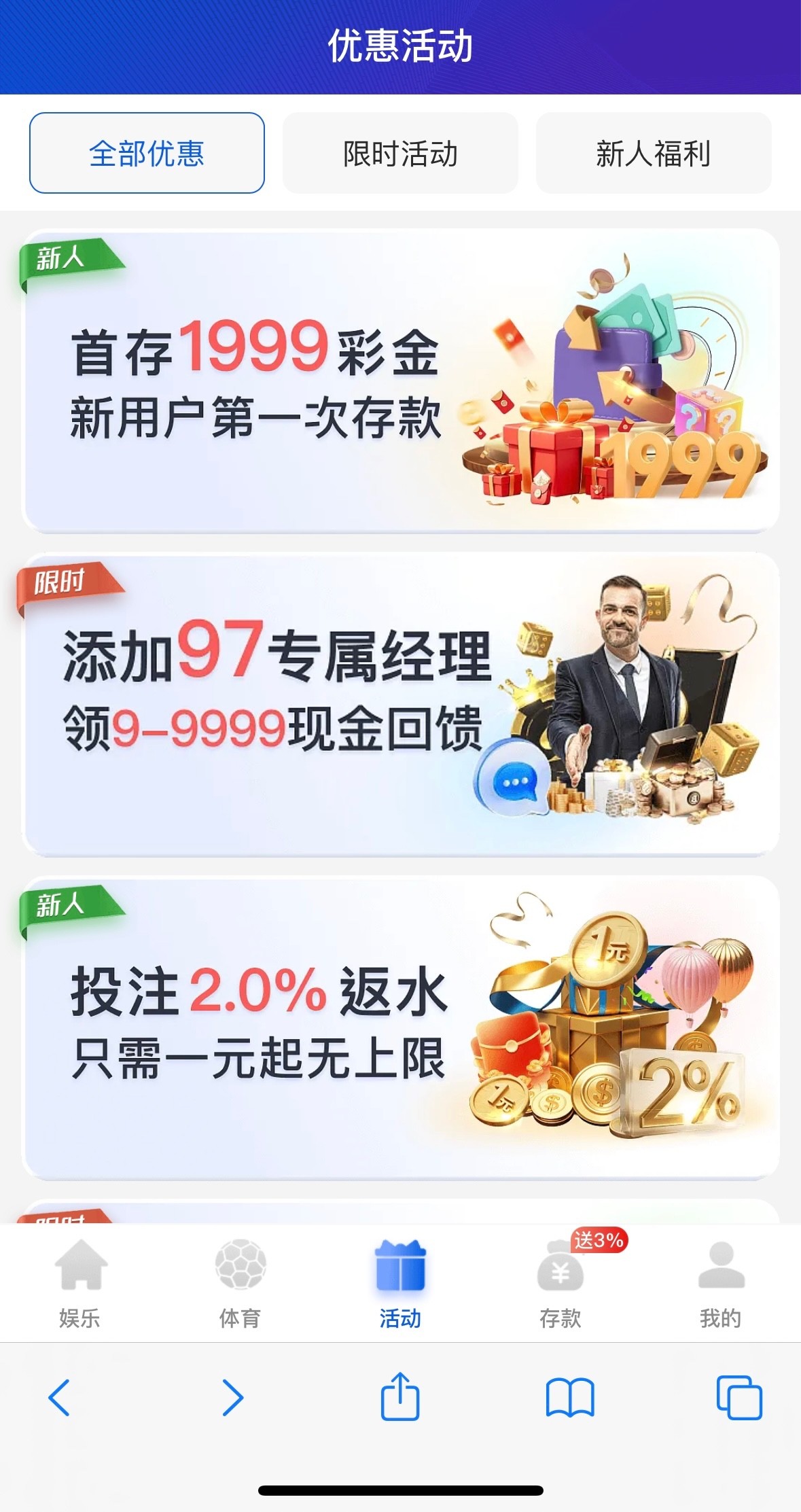801x1512 pixels.
Task: Share this page from browser toolbar
Action: (400, 1396)
